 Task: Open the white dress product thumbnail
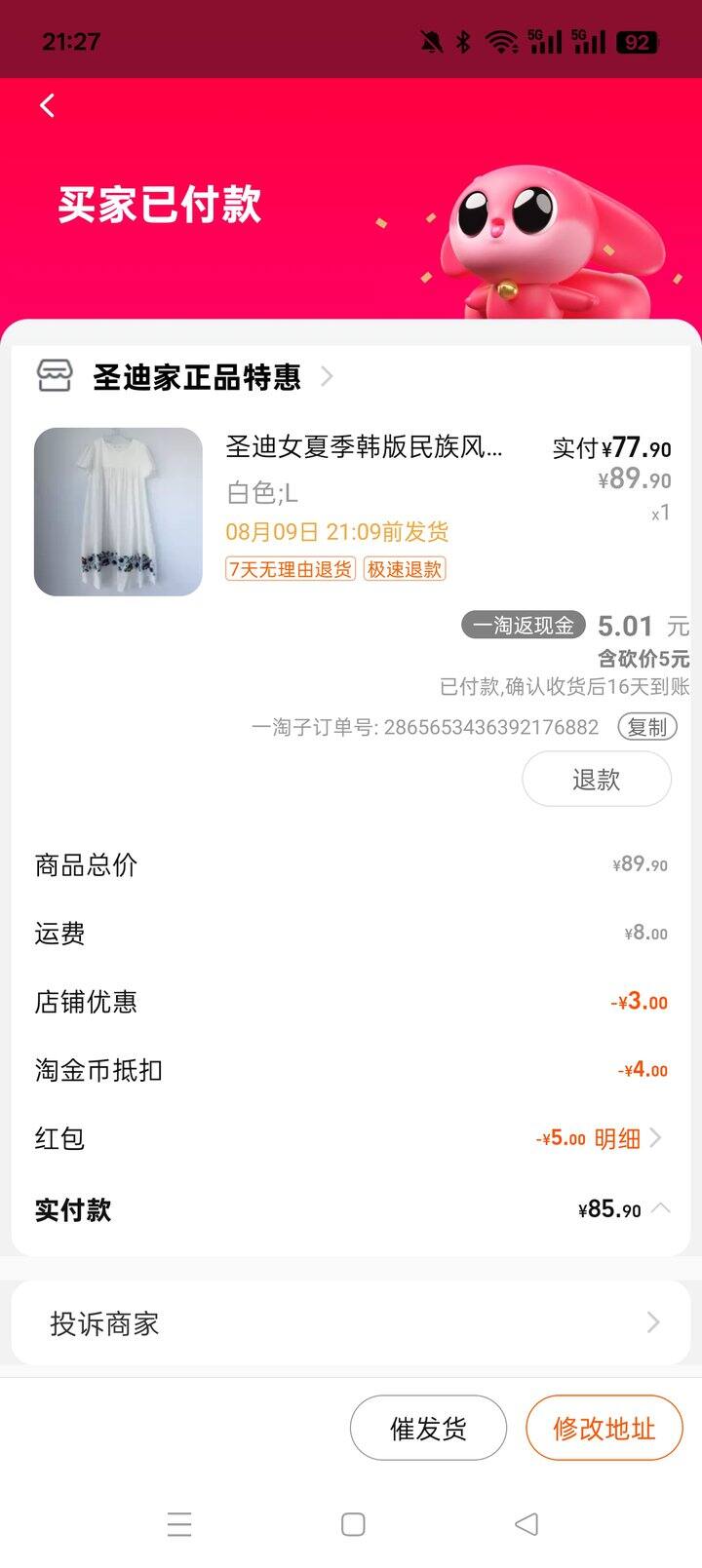coord(118,512)
